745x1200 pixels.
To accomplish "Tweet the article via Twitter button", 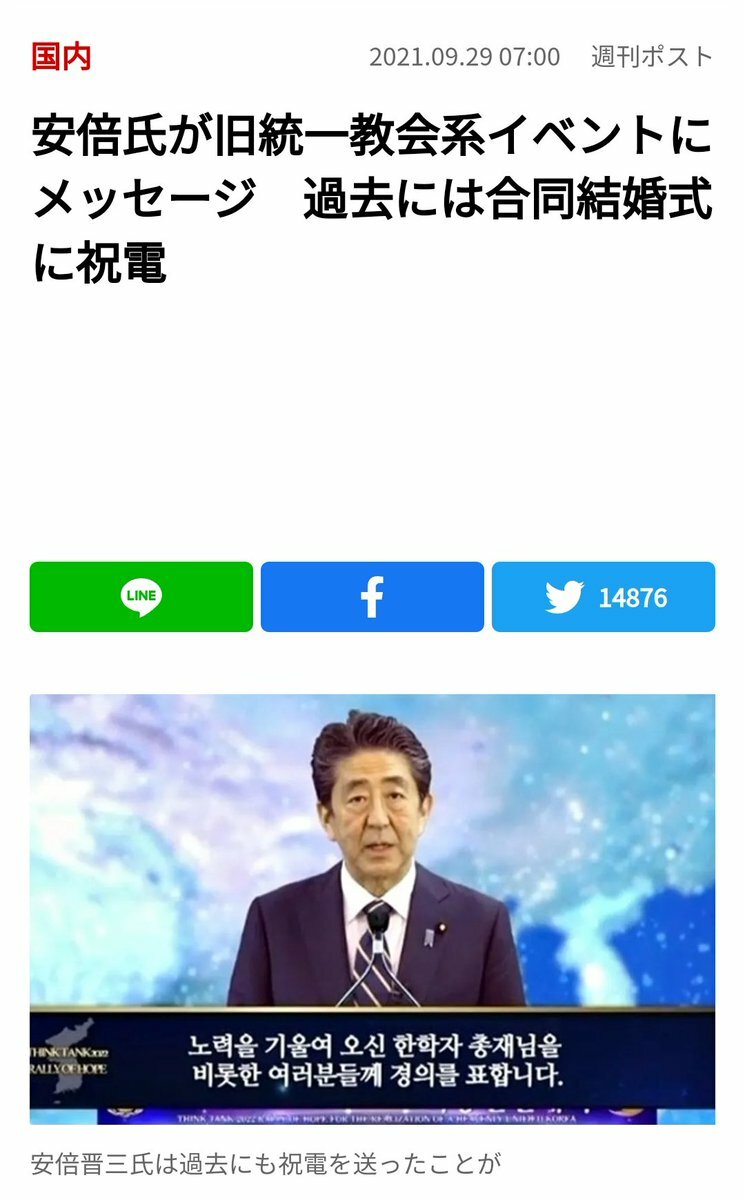I will click(603, 597).
